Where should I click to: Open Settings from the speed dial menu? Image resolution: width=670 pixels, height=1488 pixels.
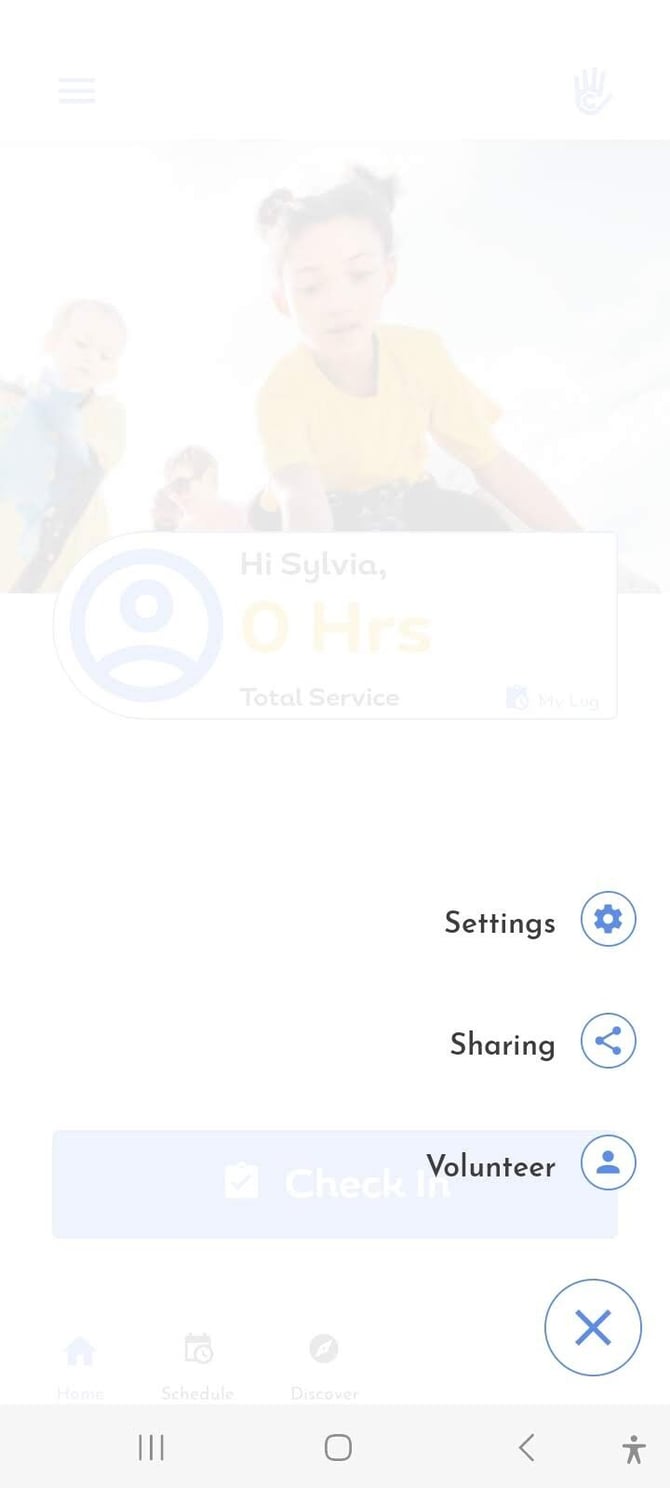pyautogui.click(x=608, y=919)
